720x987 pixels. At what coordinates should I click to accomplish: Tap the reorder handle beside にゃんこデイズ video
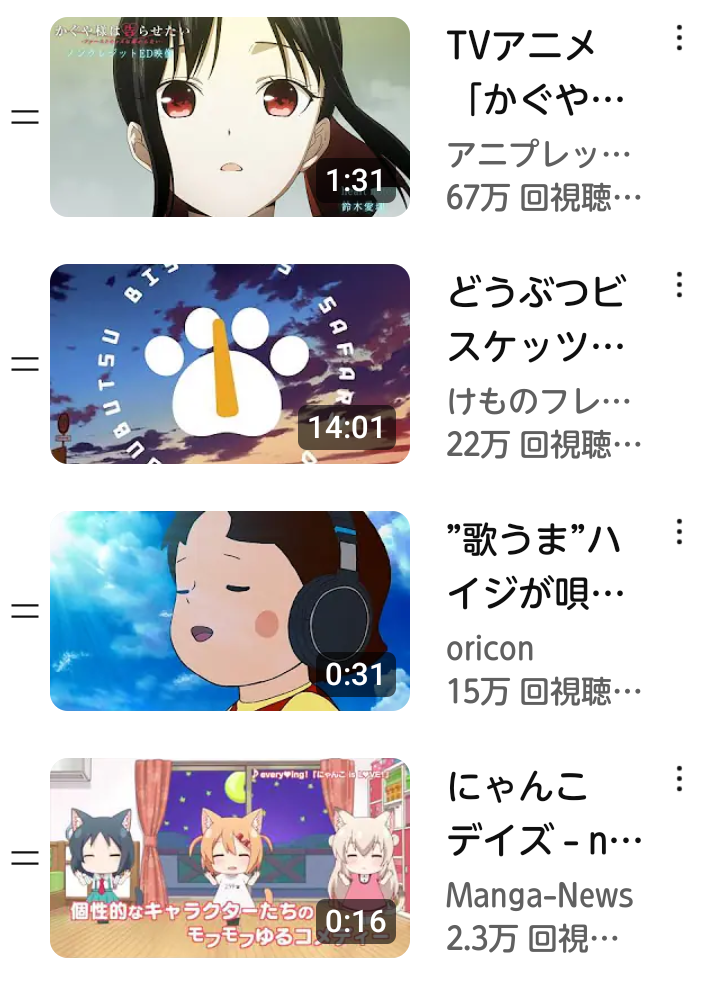point(24,857)
